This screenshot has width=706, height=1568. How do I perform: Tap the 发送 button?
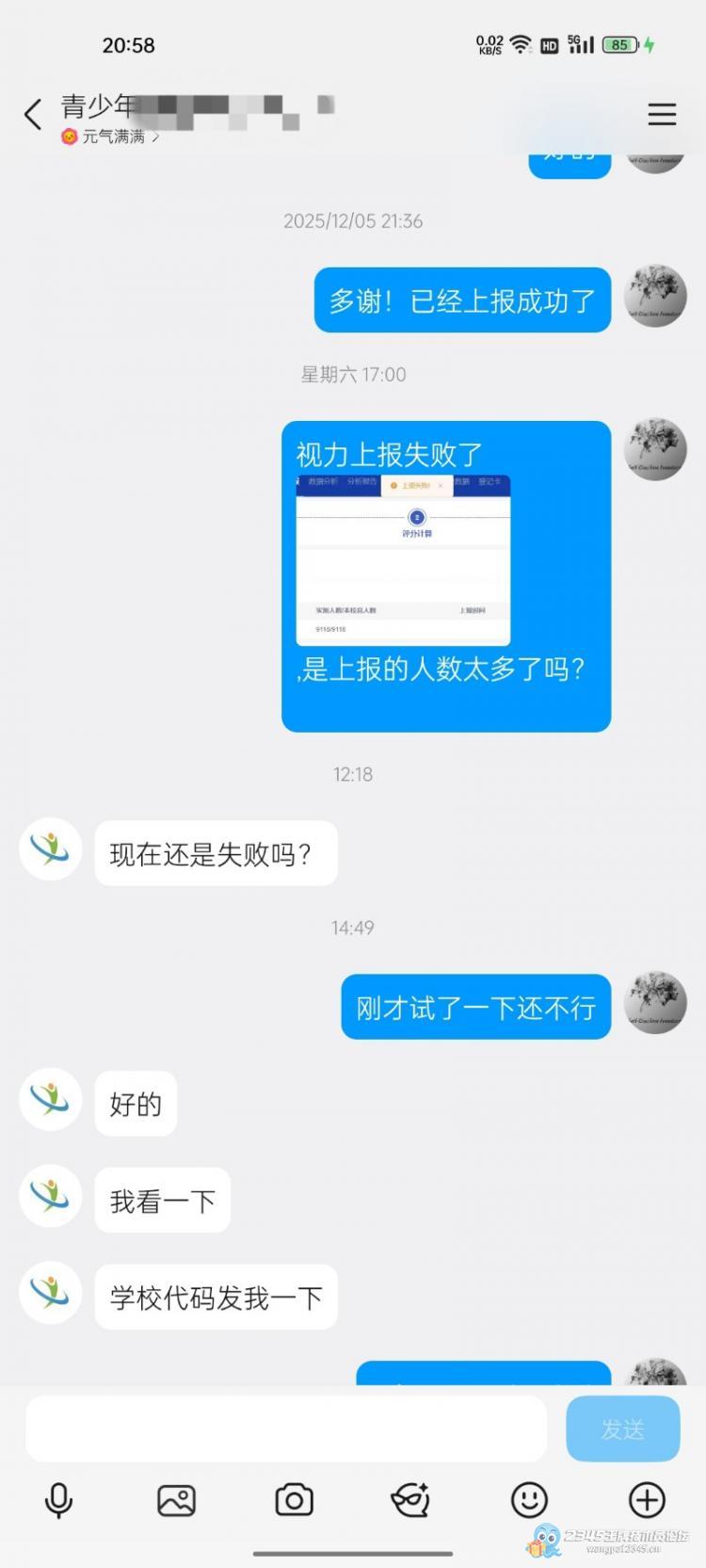[622, 1429]
